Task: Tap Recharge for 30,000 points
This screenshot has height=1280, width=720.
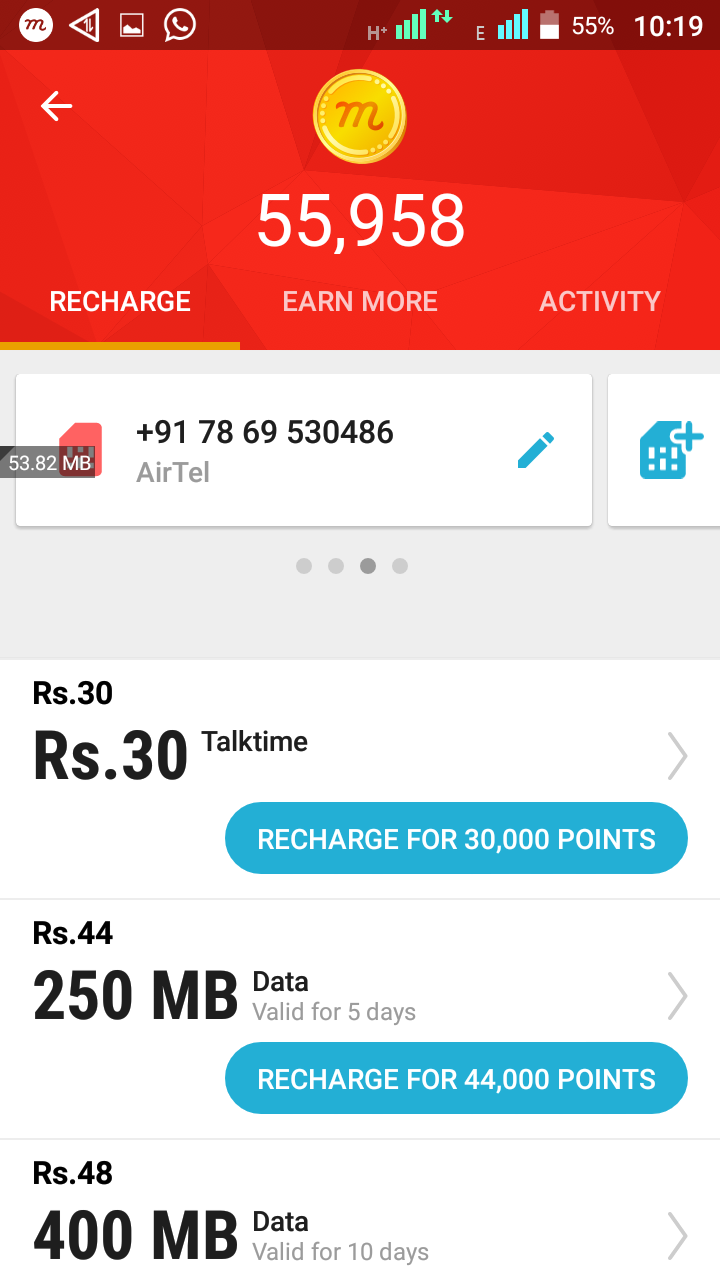Action: tap(456, 839)
